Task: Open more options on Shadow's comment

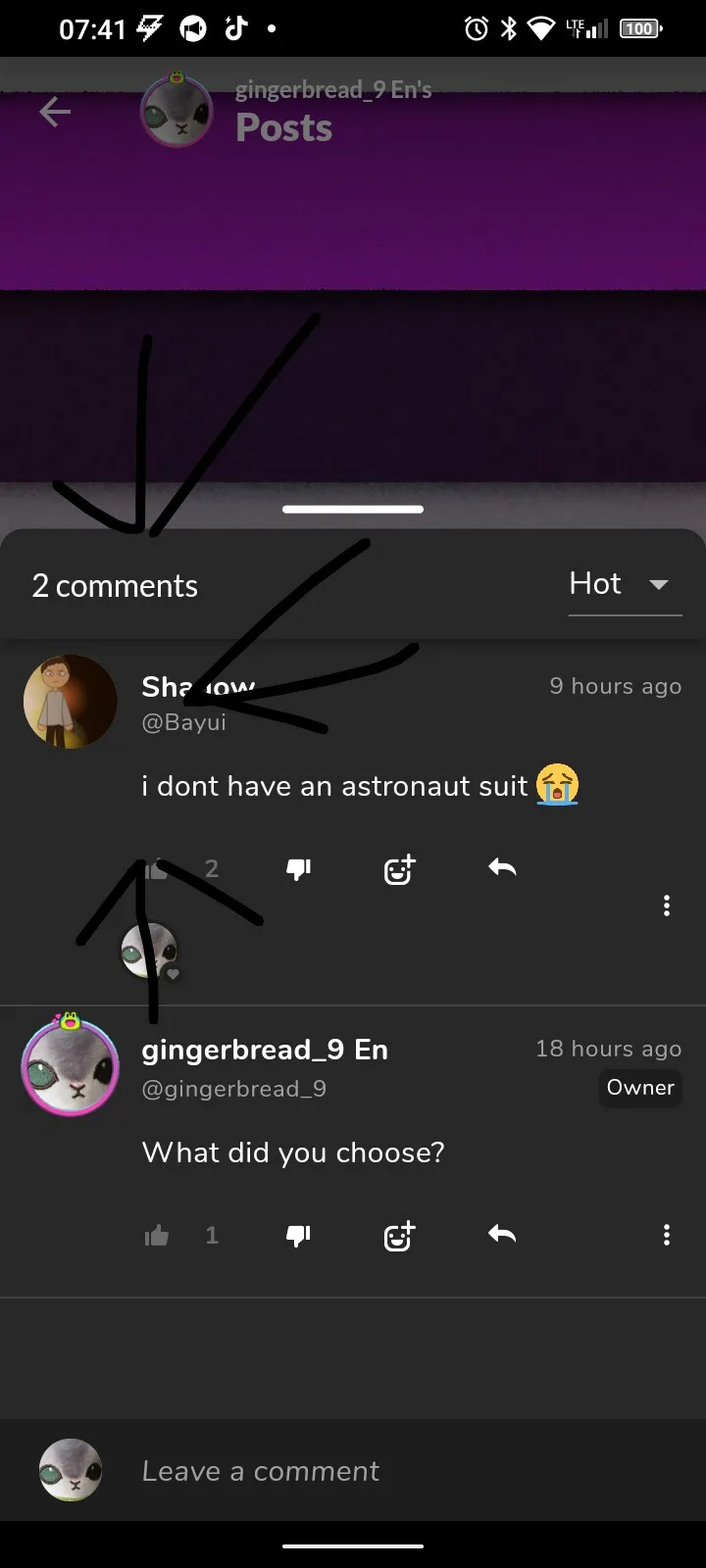Action: tap(667, 906)
